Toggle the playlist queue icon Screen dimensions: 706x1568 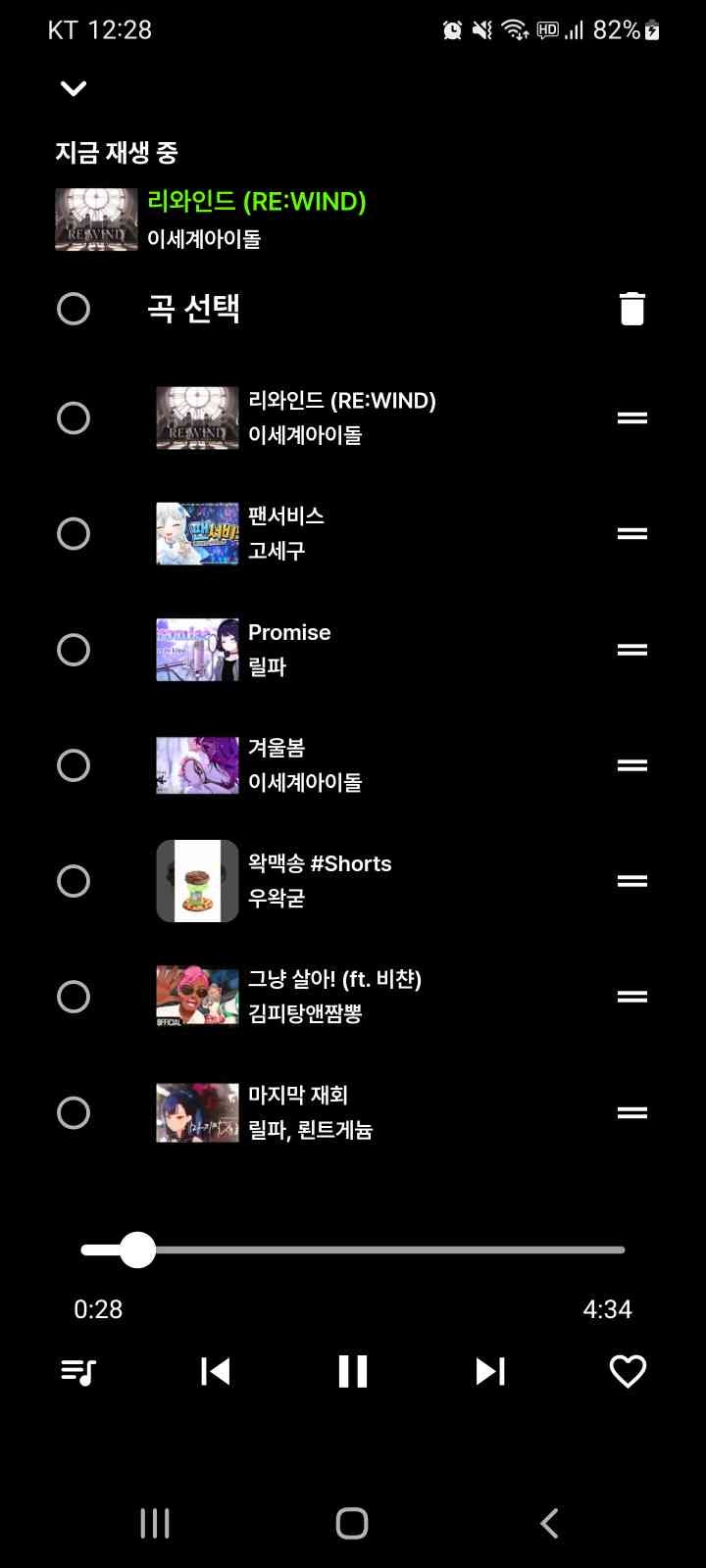[x=78, y=1371]
